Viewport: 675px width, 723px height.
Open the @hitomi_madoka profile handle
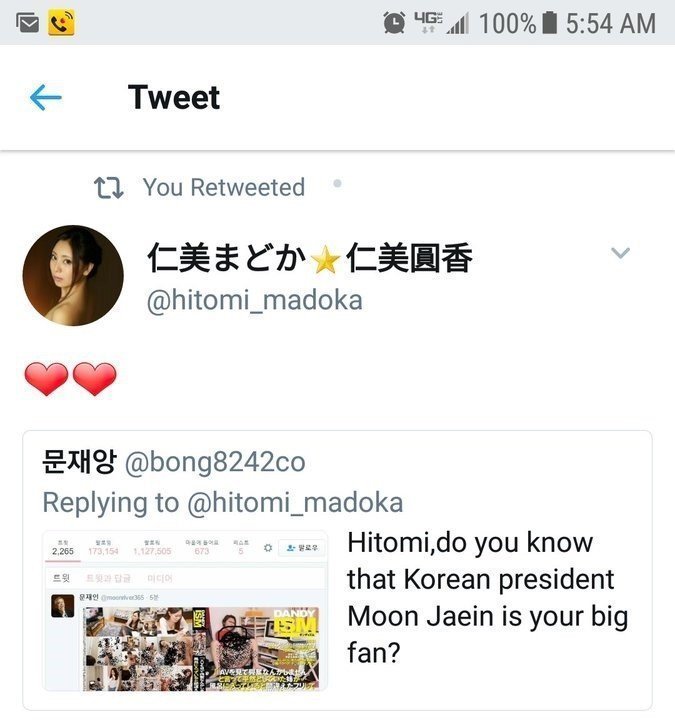coord(254,300)
